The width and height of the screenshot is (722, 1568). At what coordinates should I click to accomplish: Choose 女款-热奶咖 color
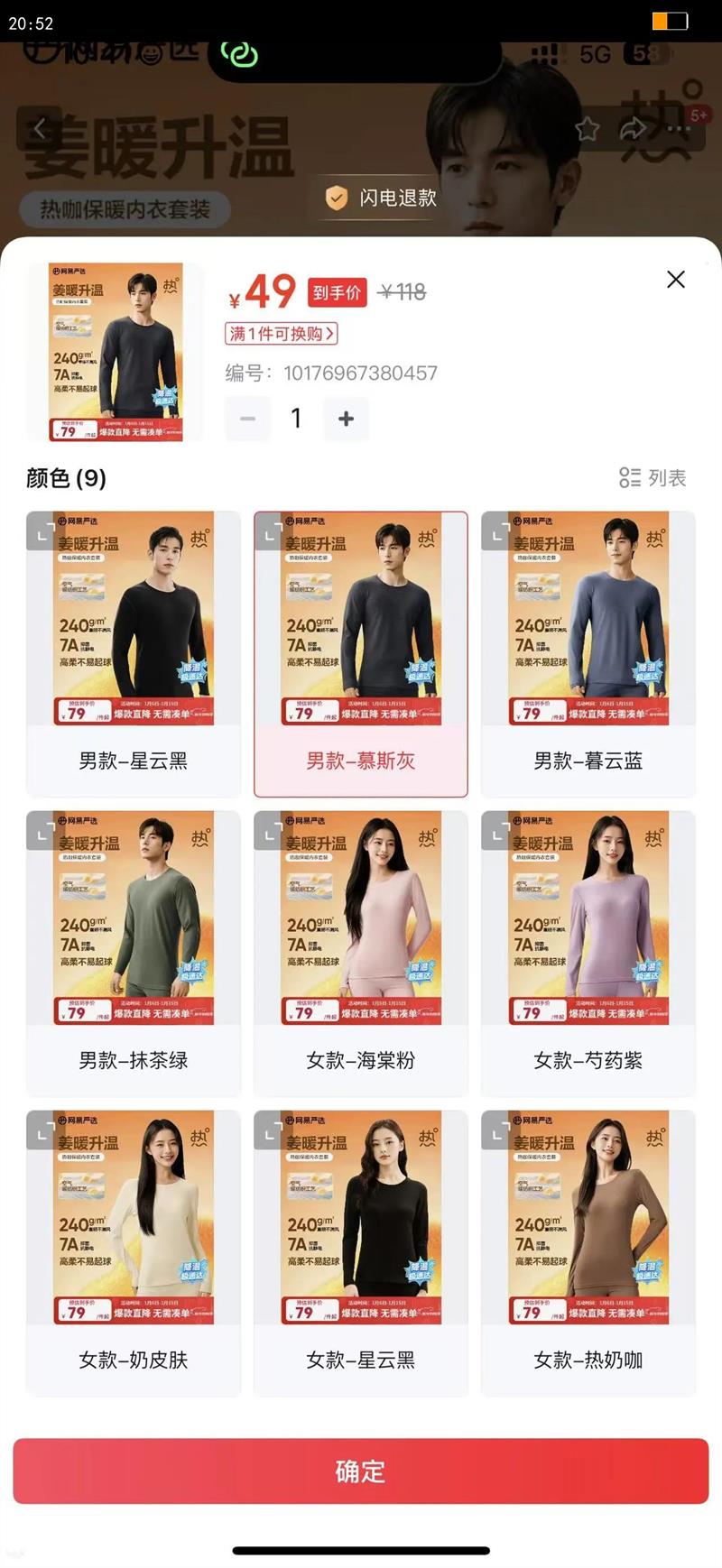coord(588,1253)
